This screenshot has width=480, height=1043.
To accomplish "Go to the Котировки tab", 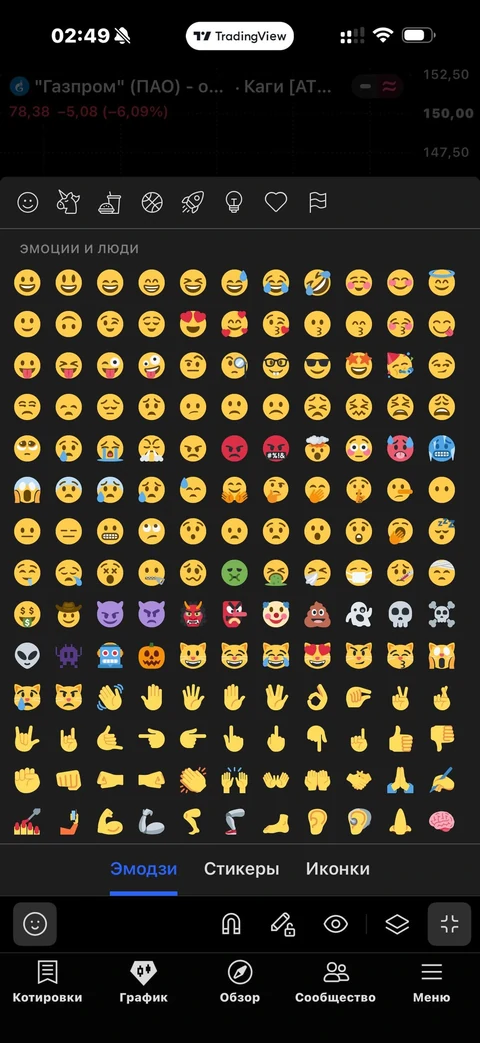I will pyautogui.click(x=47, y=982).
